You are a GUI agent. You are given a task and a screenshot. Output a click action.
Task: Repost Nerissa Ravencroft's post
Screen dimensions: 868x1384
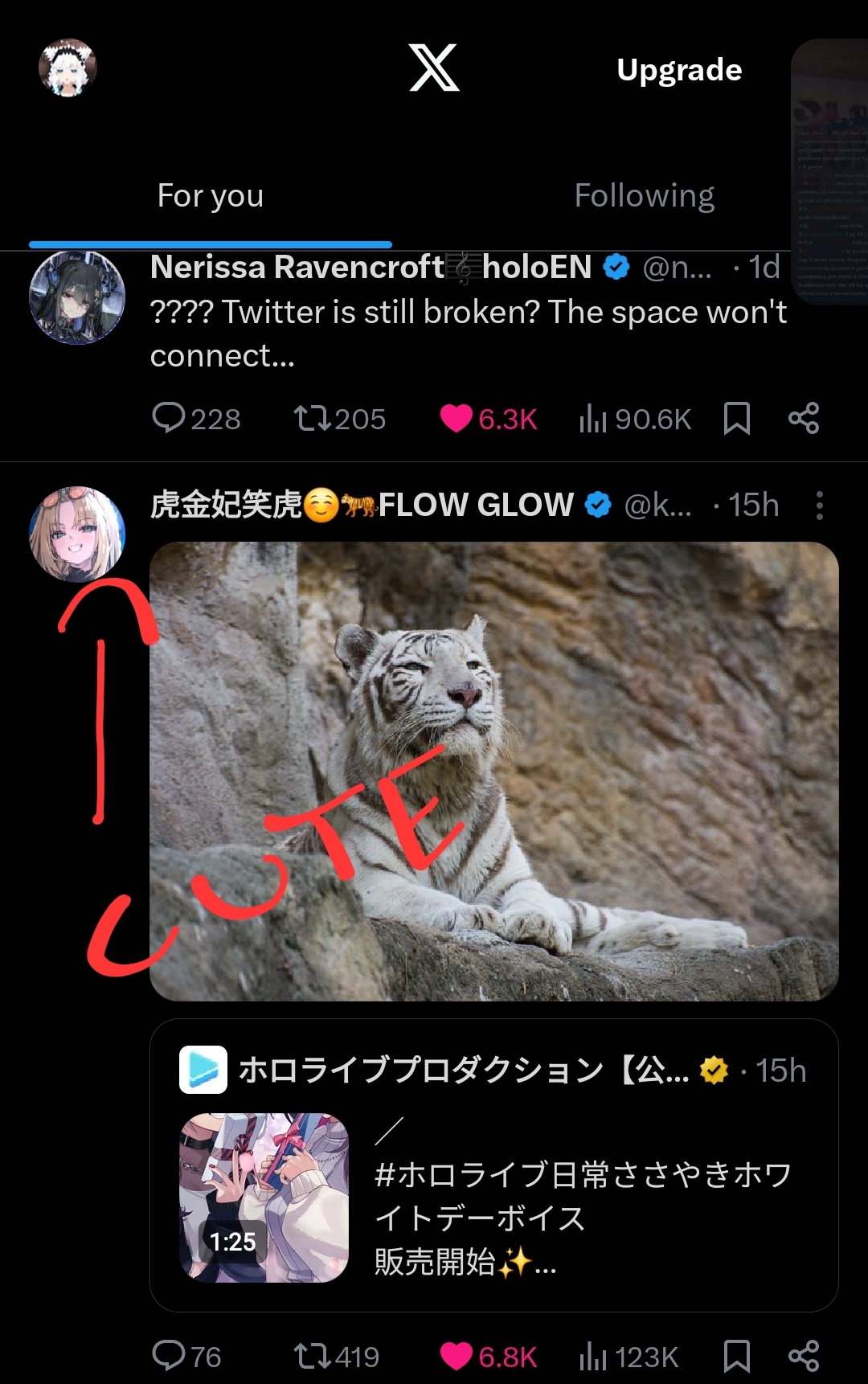point(311,419)
